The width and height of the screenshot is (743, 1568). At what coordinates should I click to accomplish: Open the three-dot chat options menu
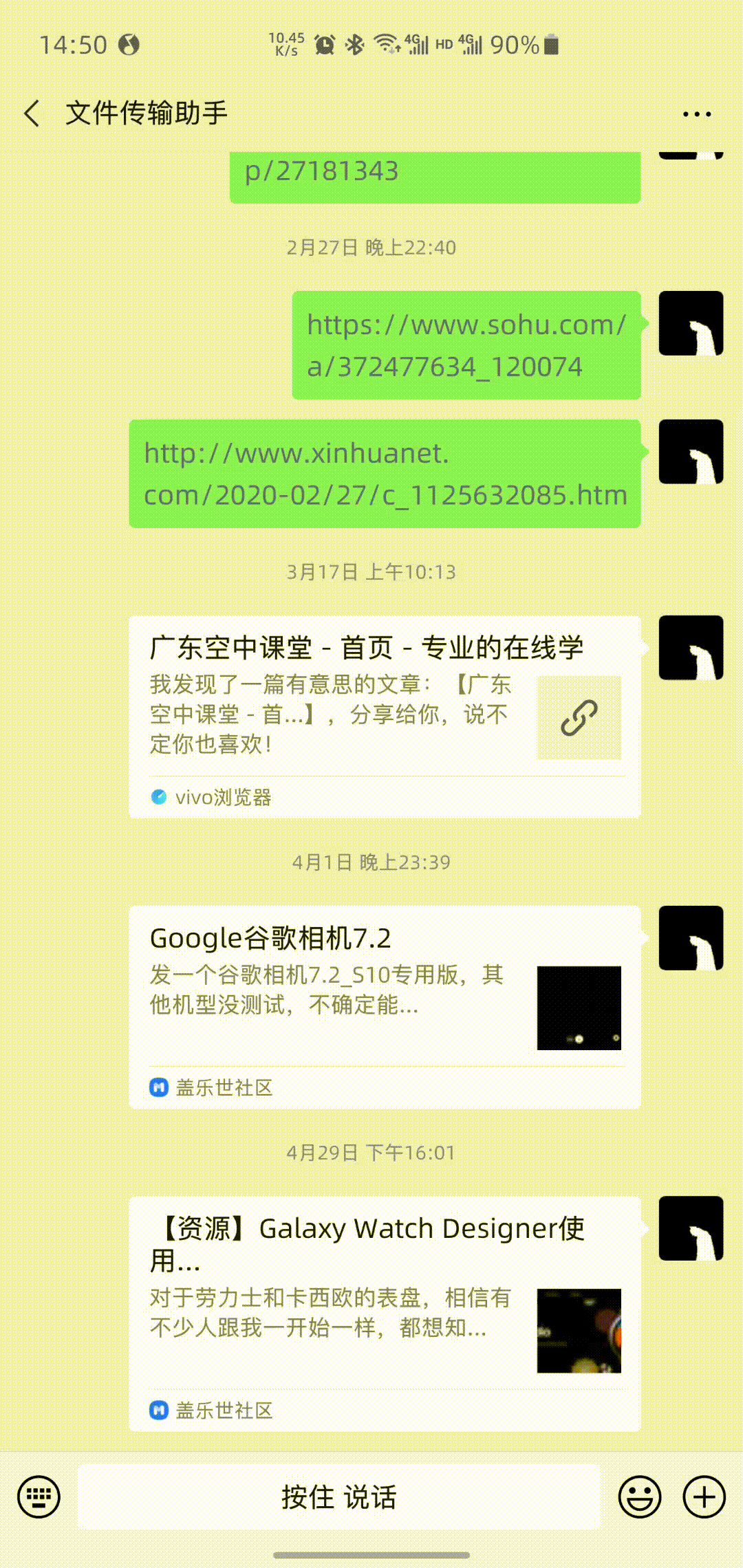click(x=696, y=113)
